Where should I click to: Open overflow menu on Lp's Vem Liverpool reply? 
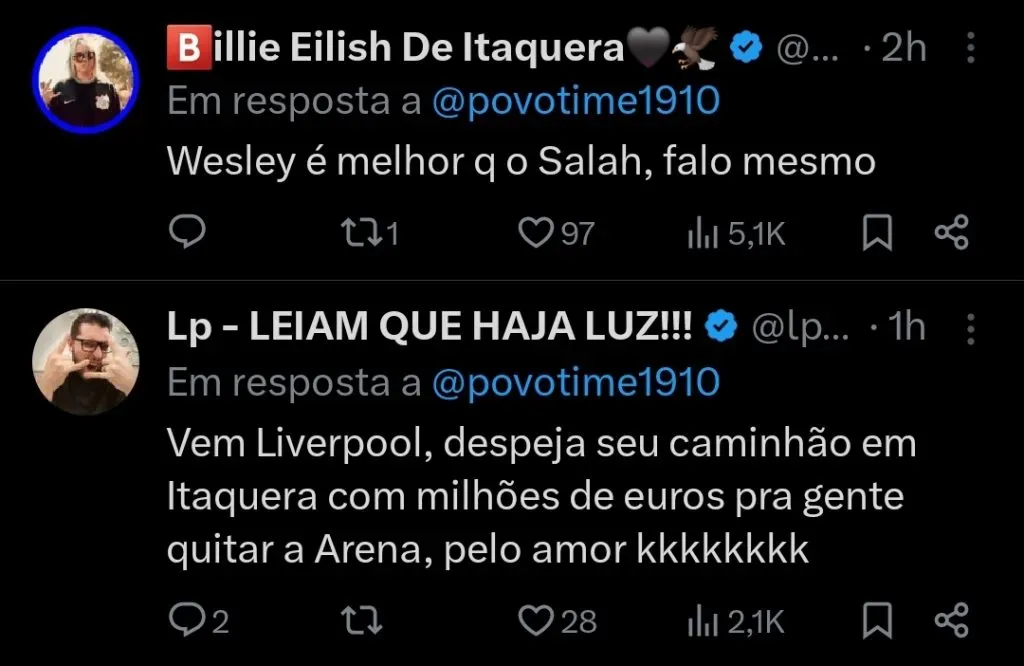click(969, 328)
